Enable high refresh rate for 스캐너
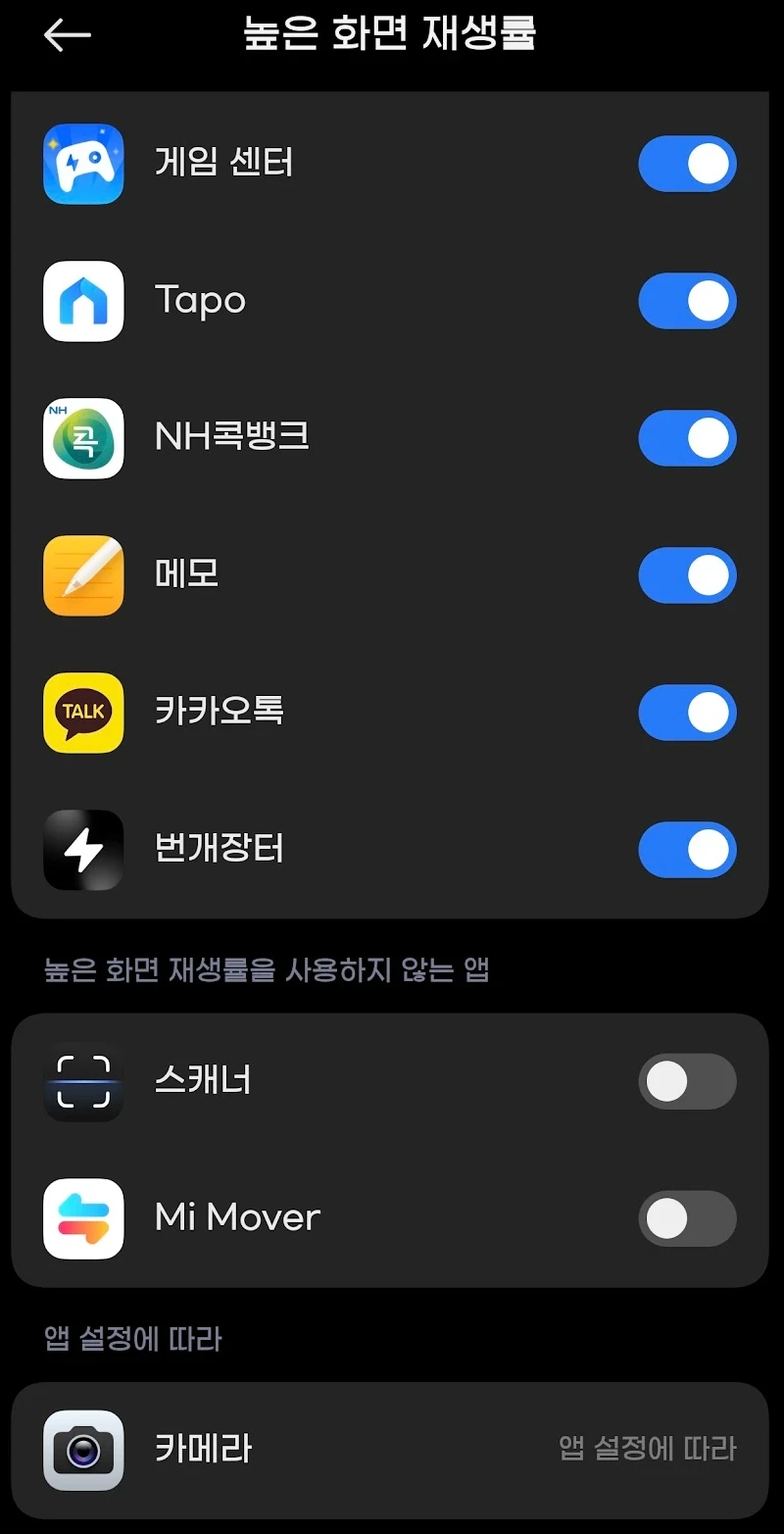 point(687,1082)
